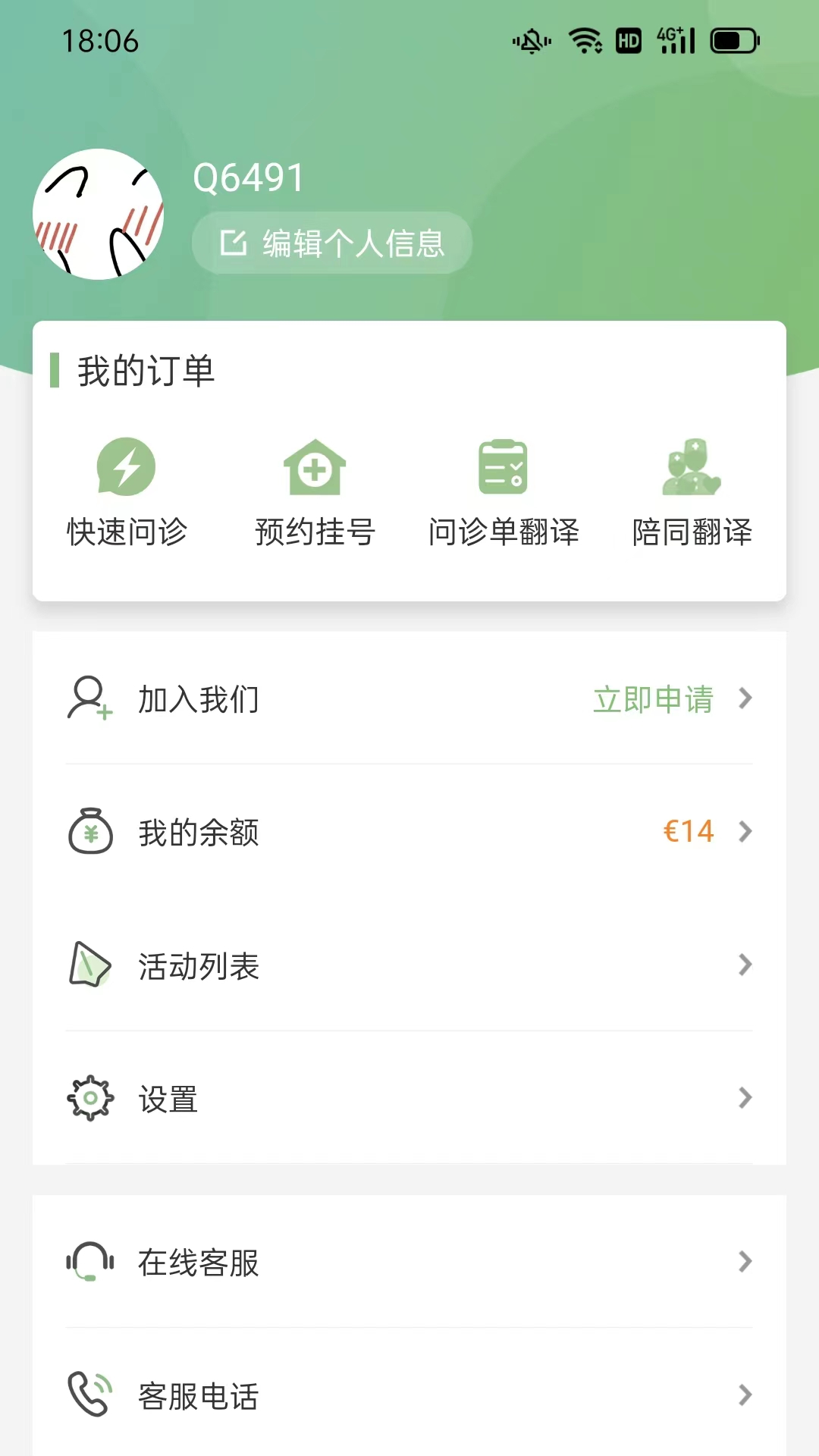The image size is (819, 1456).
Task: Open the 设置 gear icon
Action: pos(89,1097)
